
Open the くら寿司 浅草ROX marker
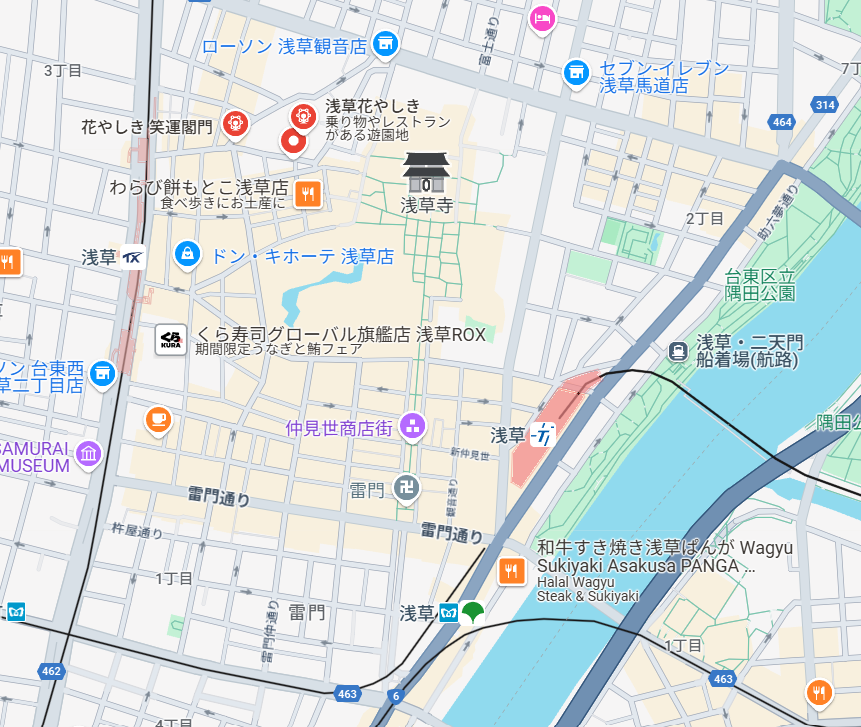(x=171, y=340)
